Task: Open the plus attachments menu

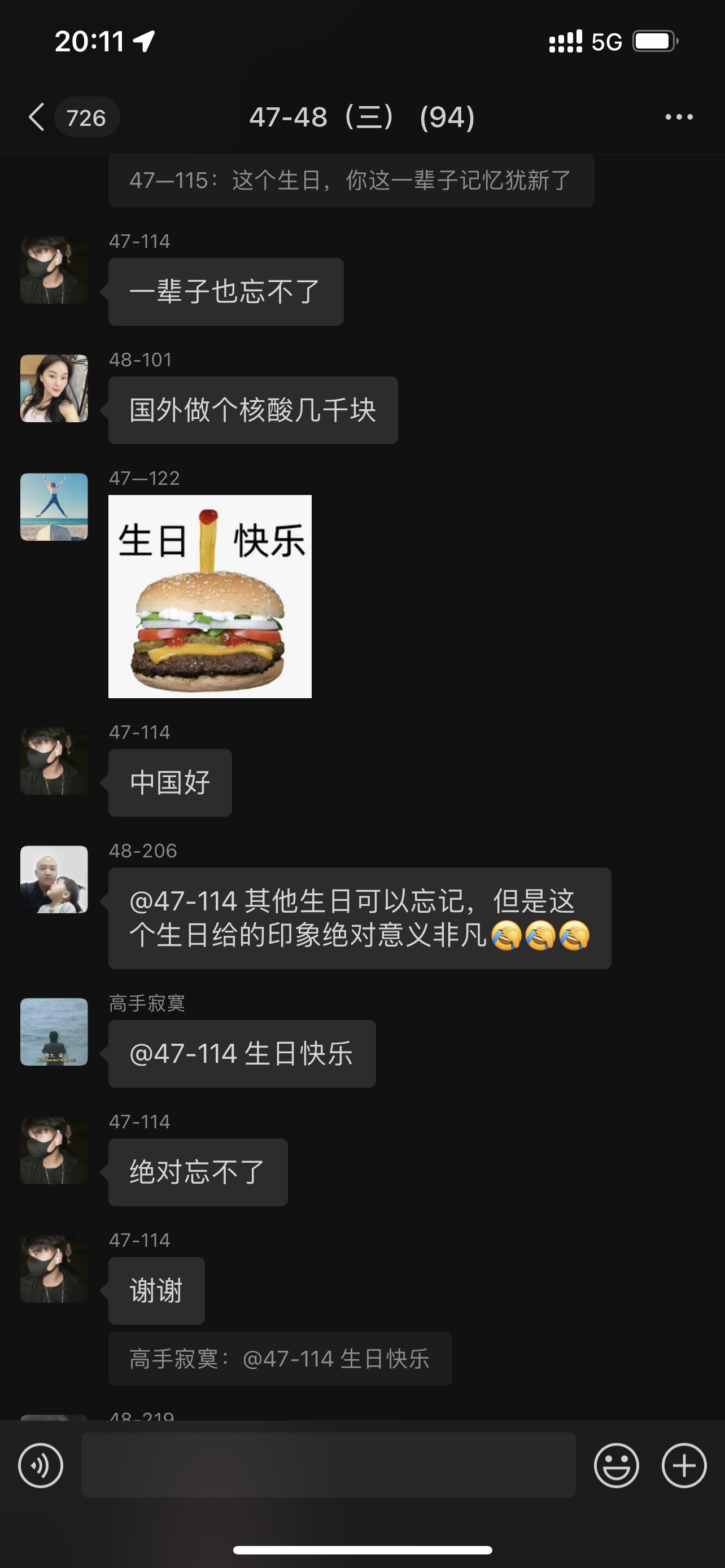Action: click(684, 1465)
